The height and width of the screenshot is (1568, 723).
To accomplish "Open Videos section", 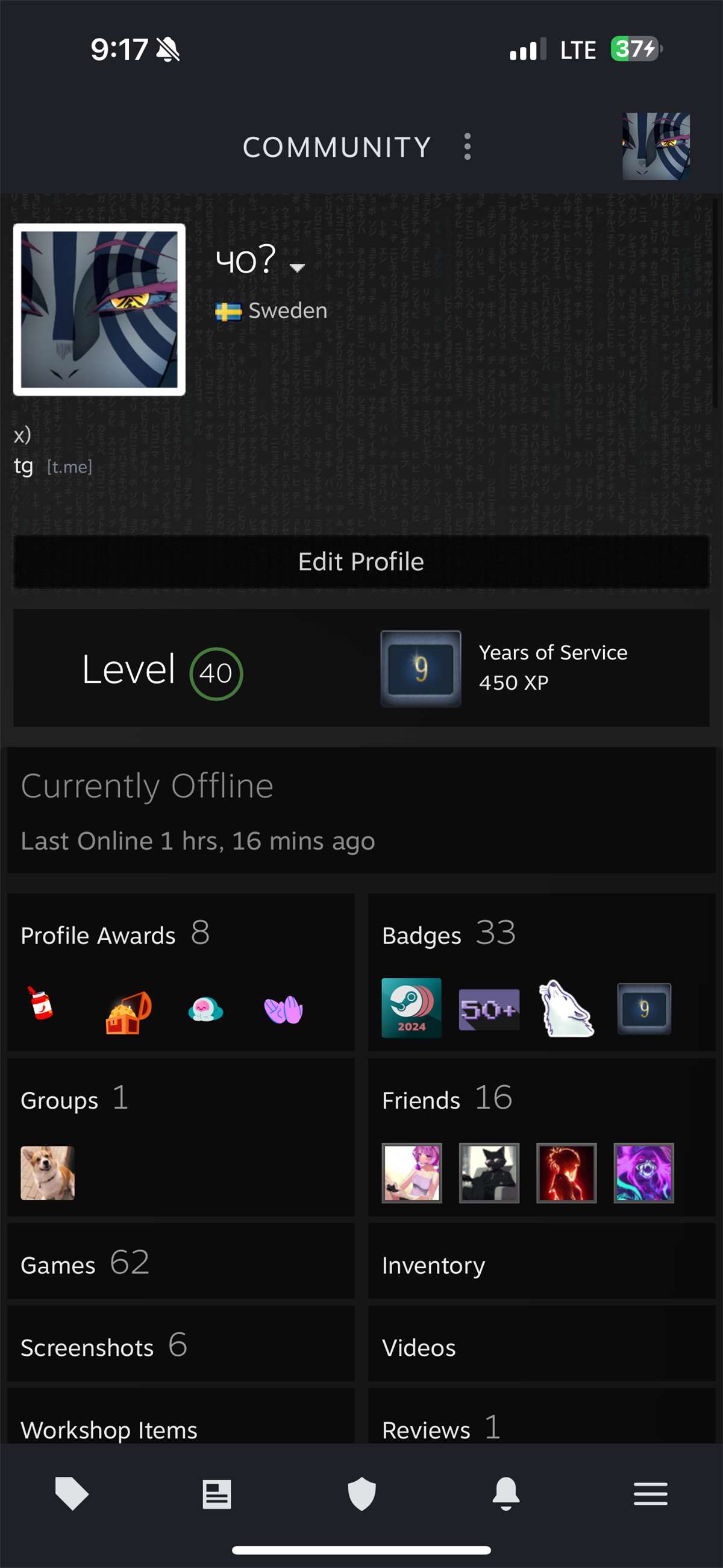I will point(419,1347).
